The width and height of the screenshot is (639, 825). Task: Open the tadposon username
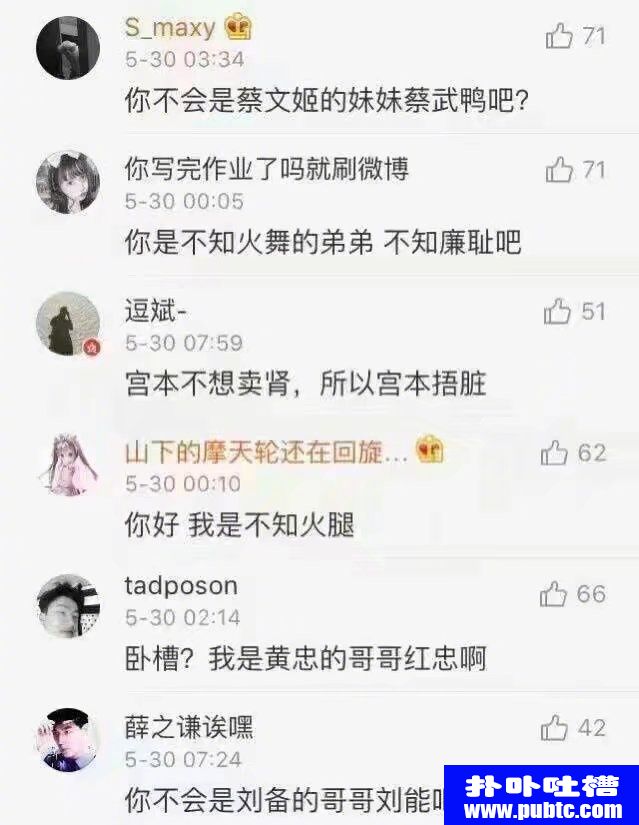181,586
